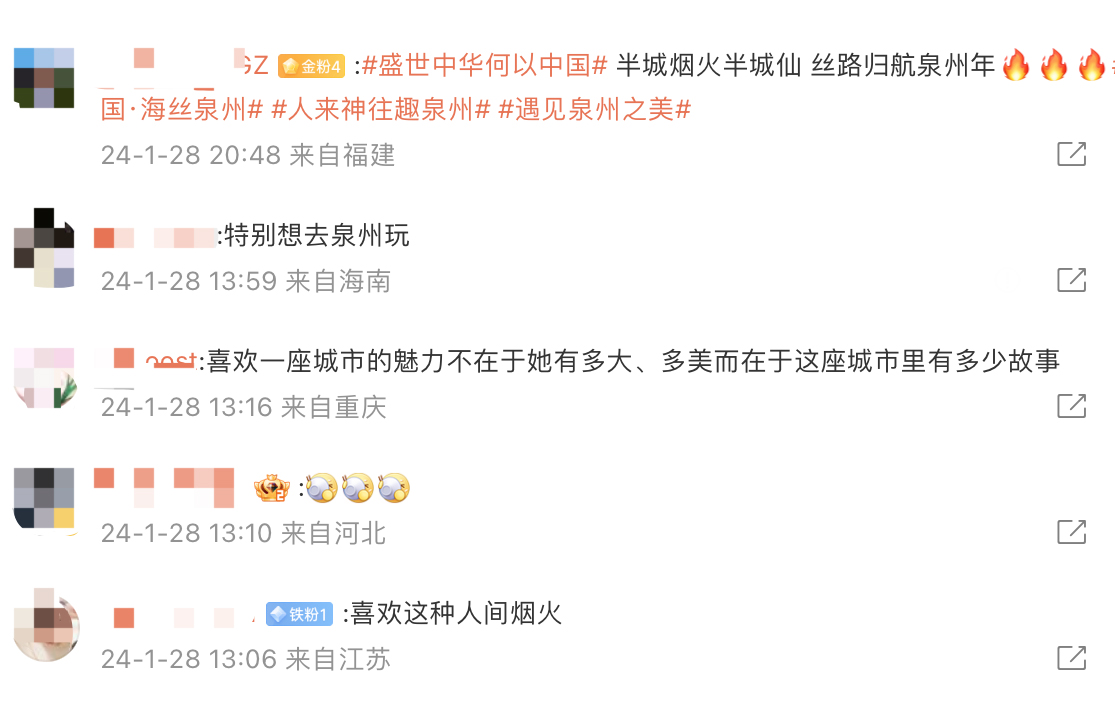View avatar of the 江苏 commenter
This screenshot has height=704, width=1115.
coord(46,624)
